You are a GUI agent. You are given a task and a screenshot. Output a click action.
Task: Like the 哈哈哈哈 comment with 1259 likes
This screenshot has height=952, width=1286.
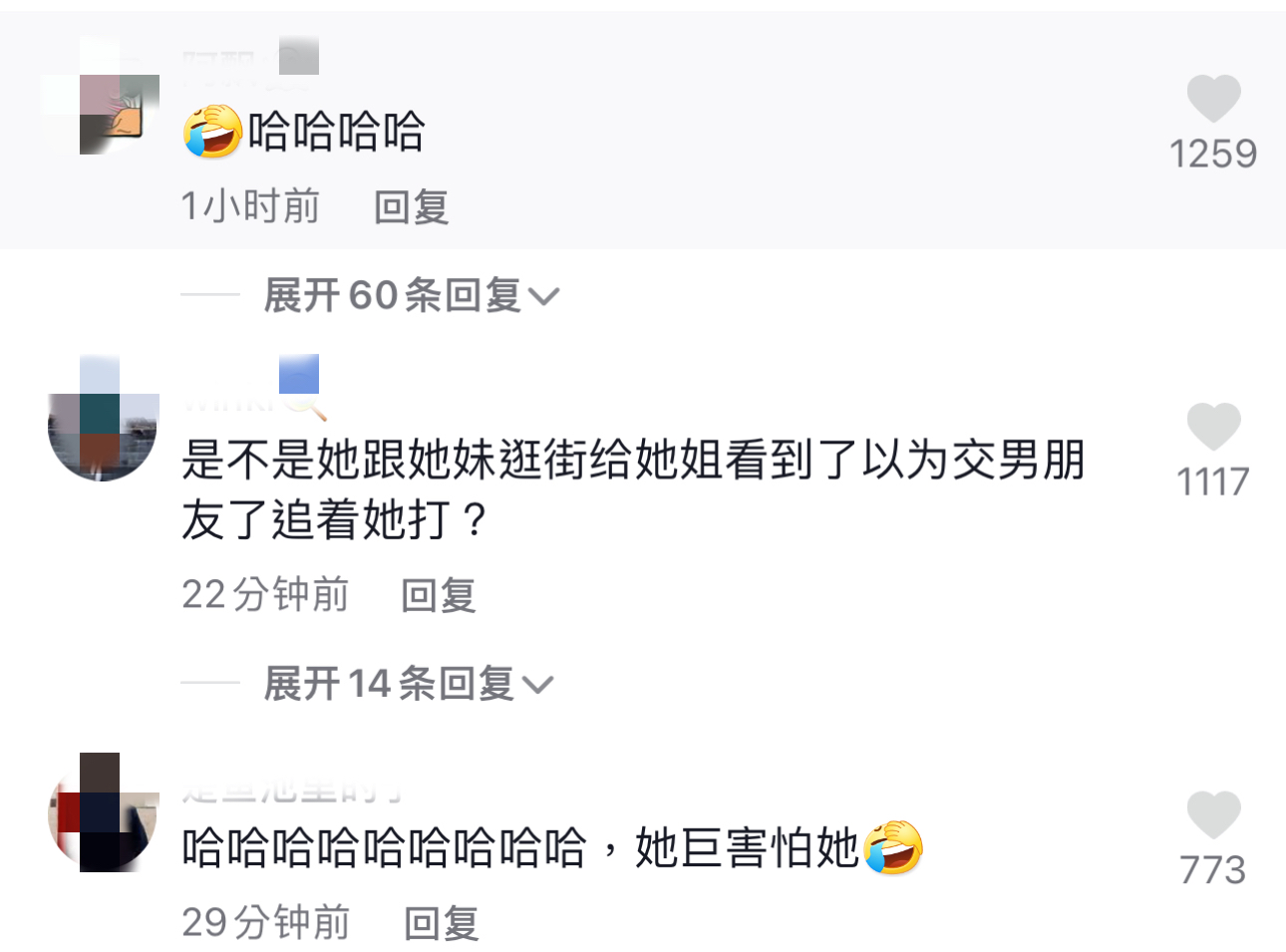coord(1213,100)
